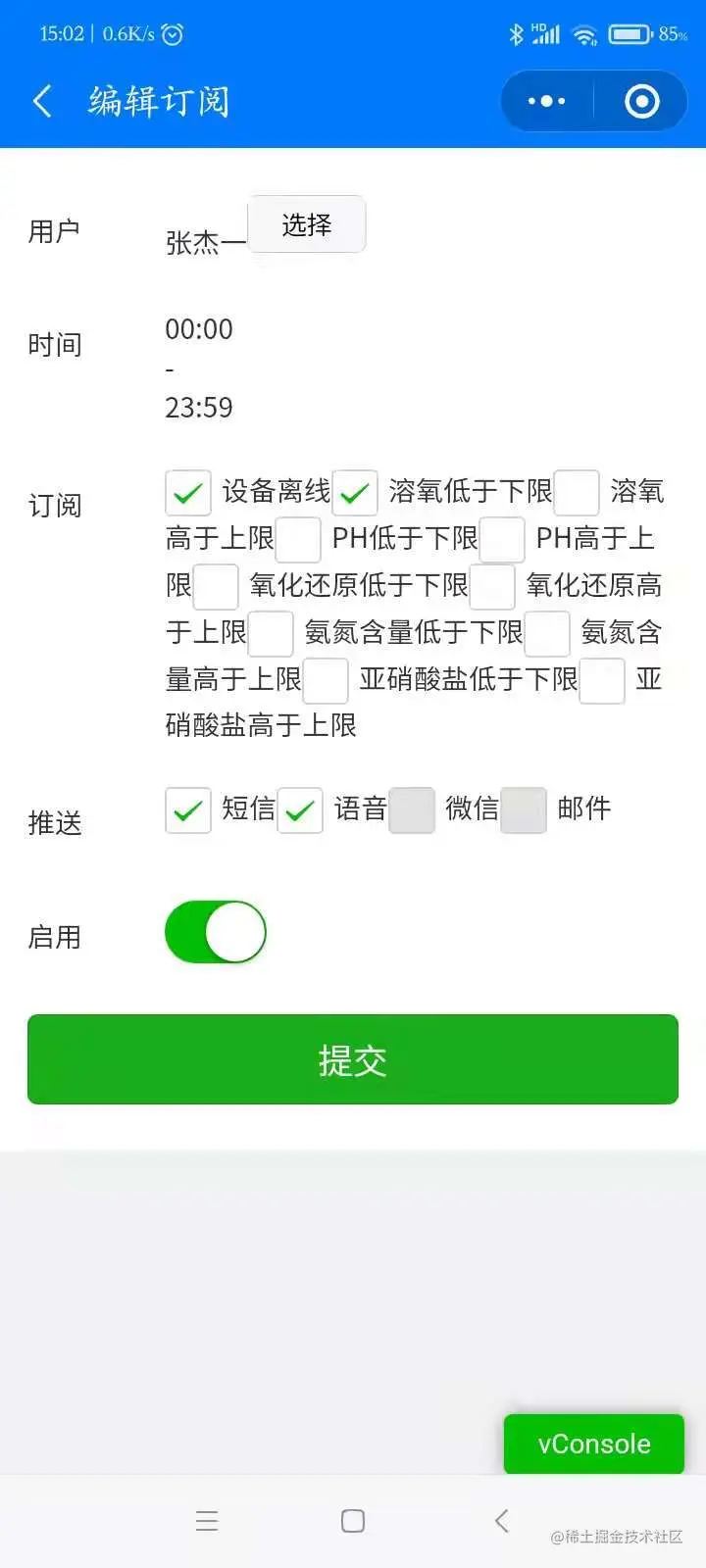
Task: Select the PH高于上限 checkbox
Action: coord(502,539)
